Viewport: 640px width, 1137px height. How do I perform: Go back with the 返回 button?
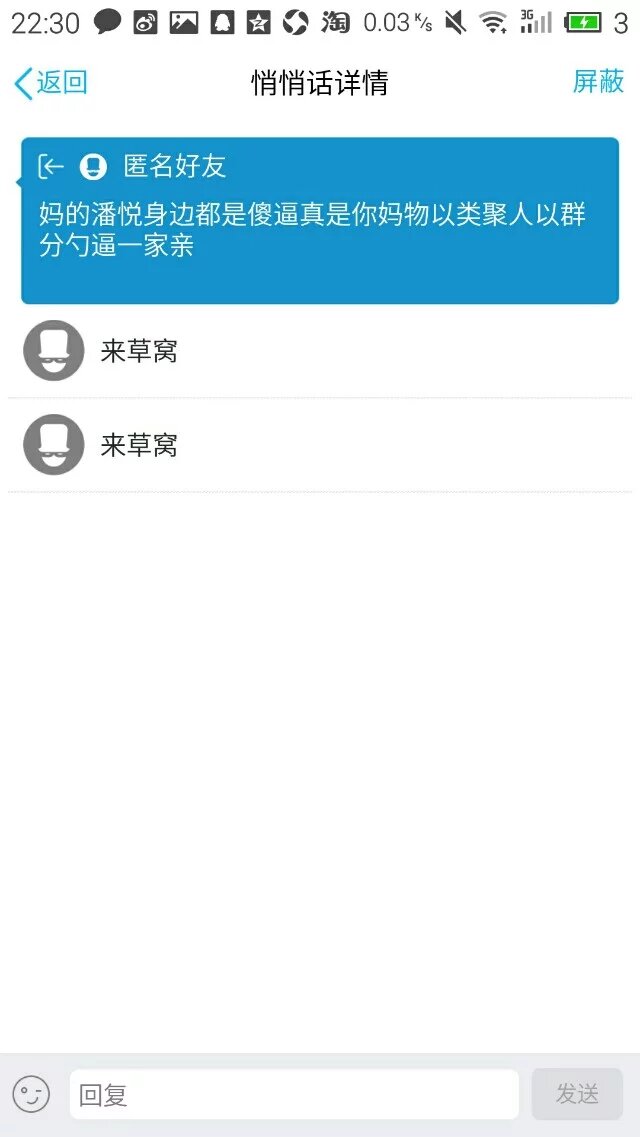coord(51,83)
